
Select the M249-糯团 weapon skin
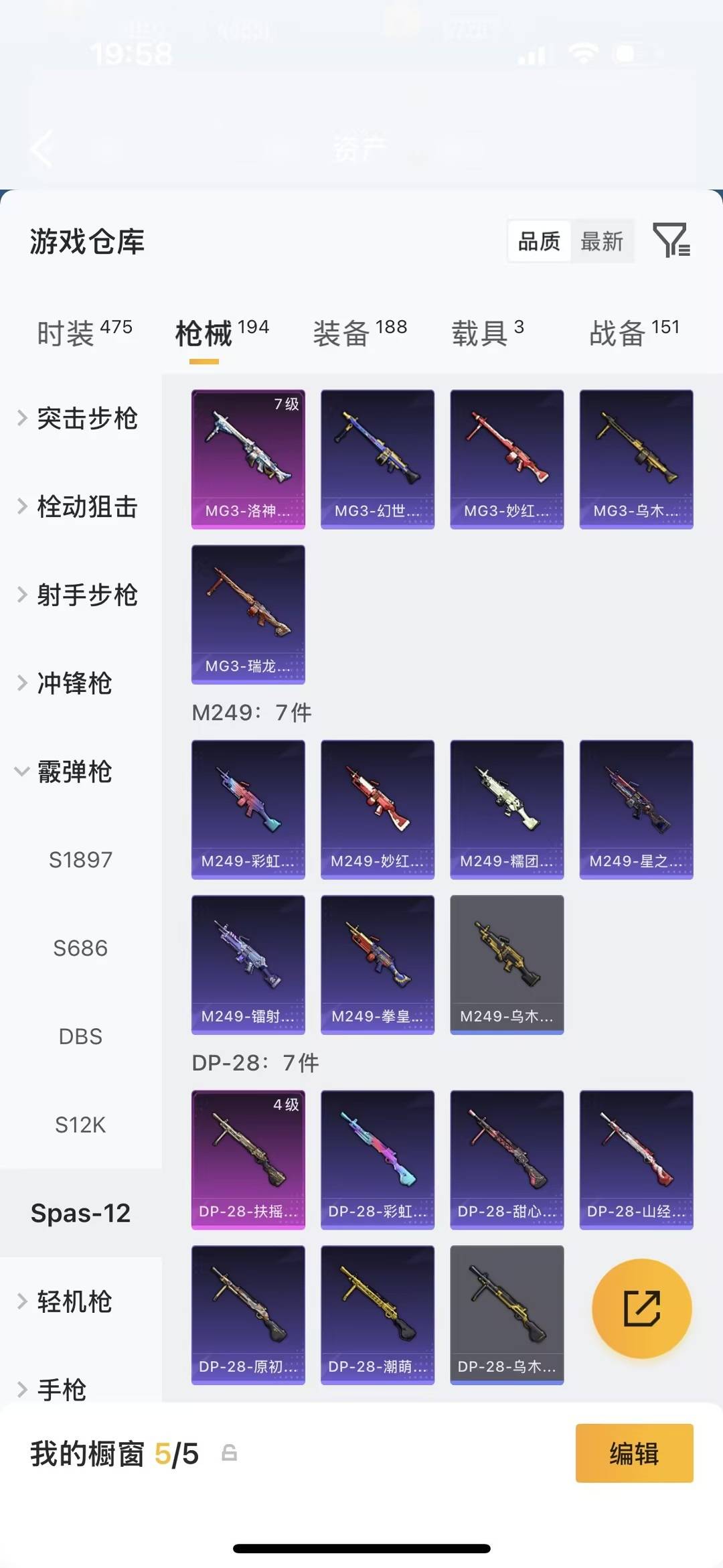tap(507, 810)
